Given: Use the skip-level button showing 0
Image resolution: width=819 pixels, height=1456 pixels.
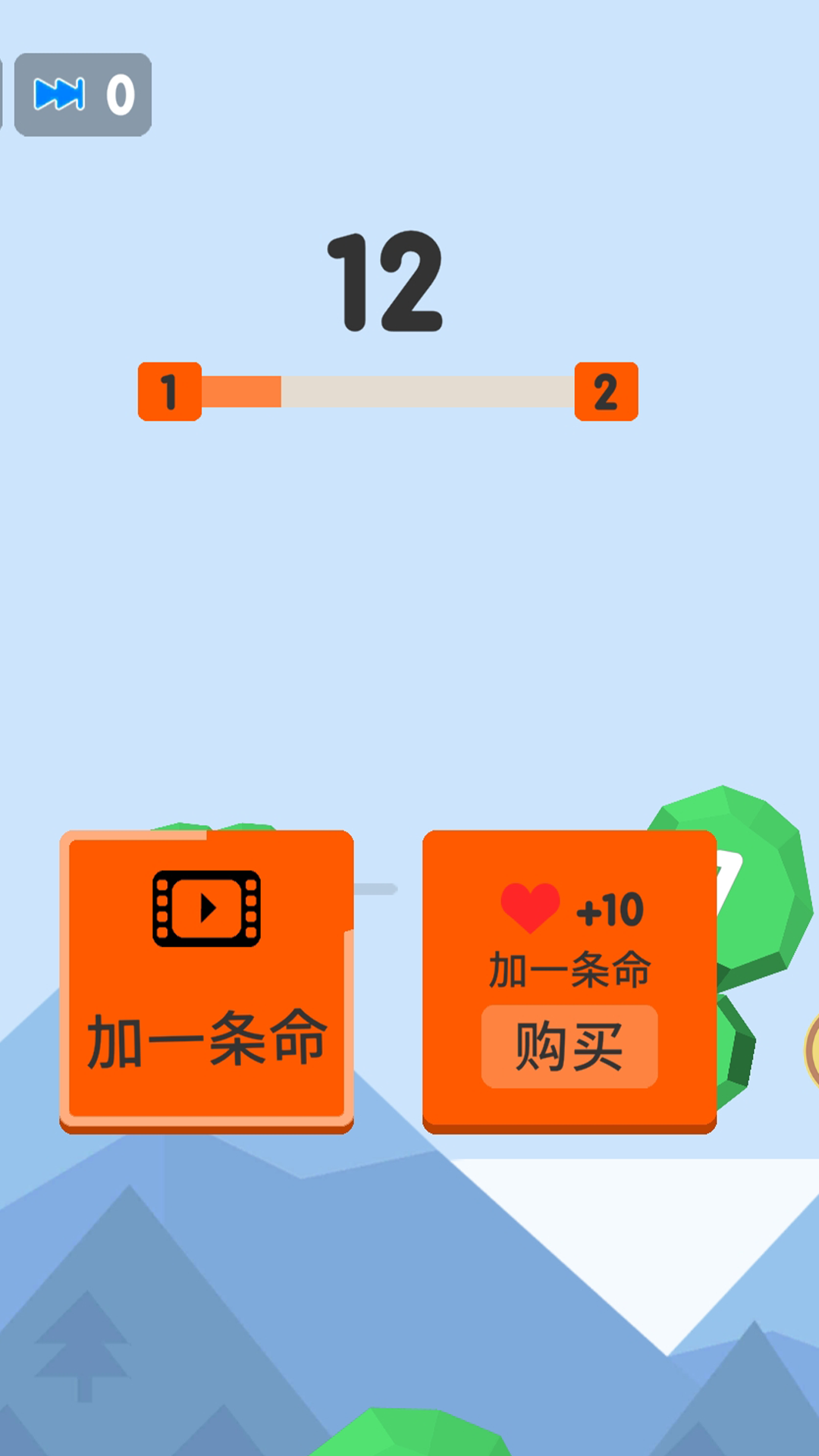Looking at the screenshot, I should pos(83,95).
